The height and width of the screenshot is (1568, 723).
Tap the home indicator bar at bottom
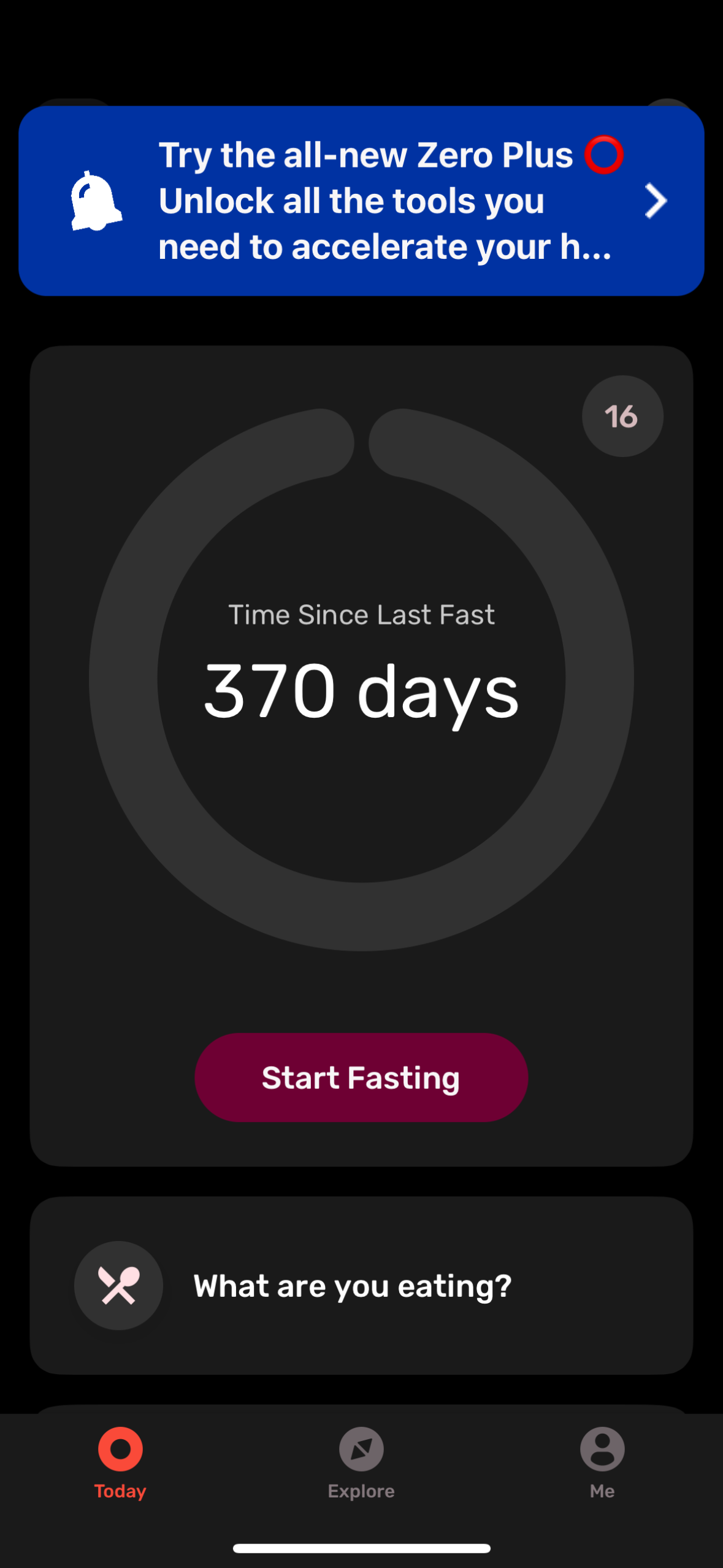pos(361,1548)
